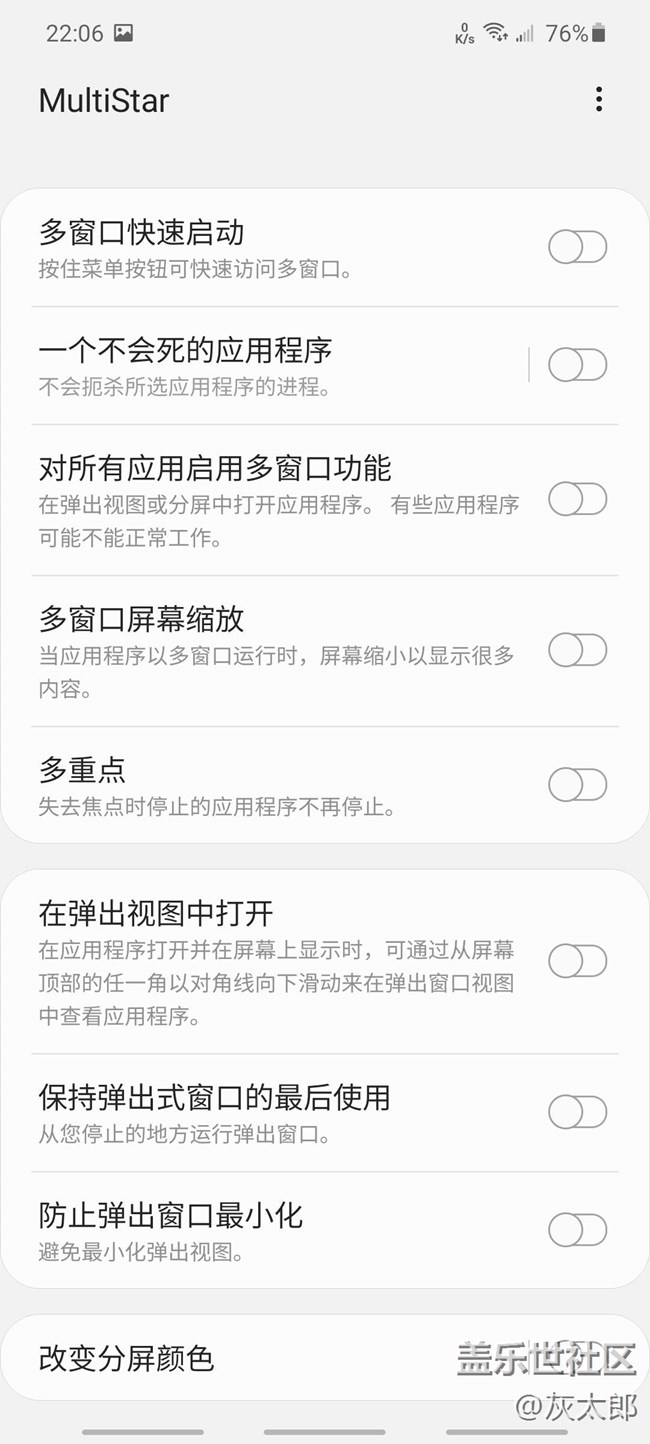Toggle 防止弹出窗口最小化 on
This screenshot has height=1444, width=650.
click(x=578, y=1229)
